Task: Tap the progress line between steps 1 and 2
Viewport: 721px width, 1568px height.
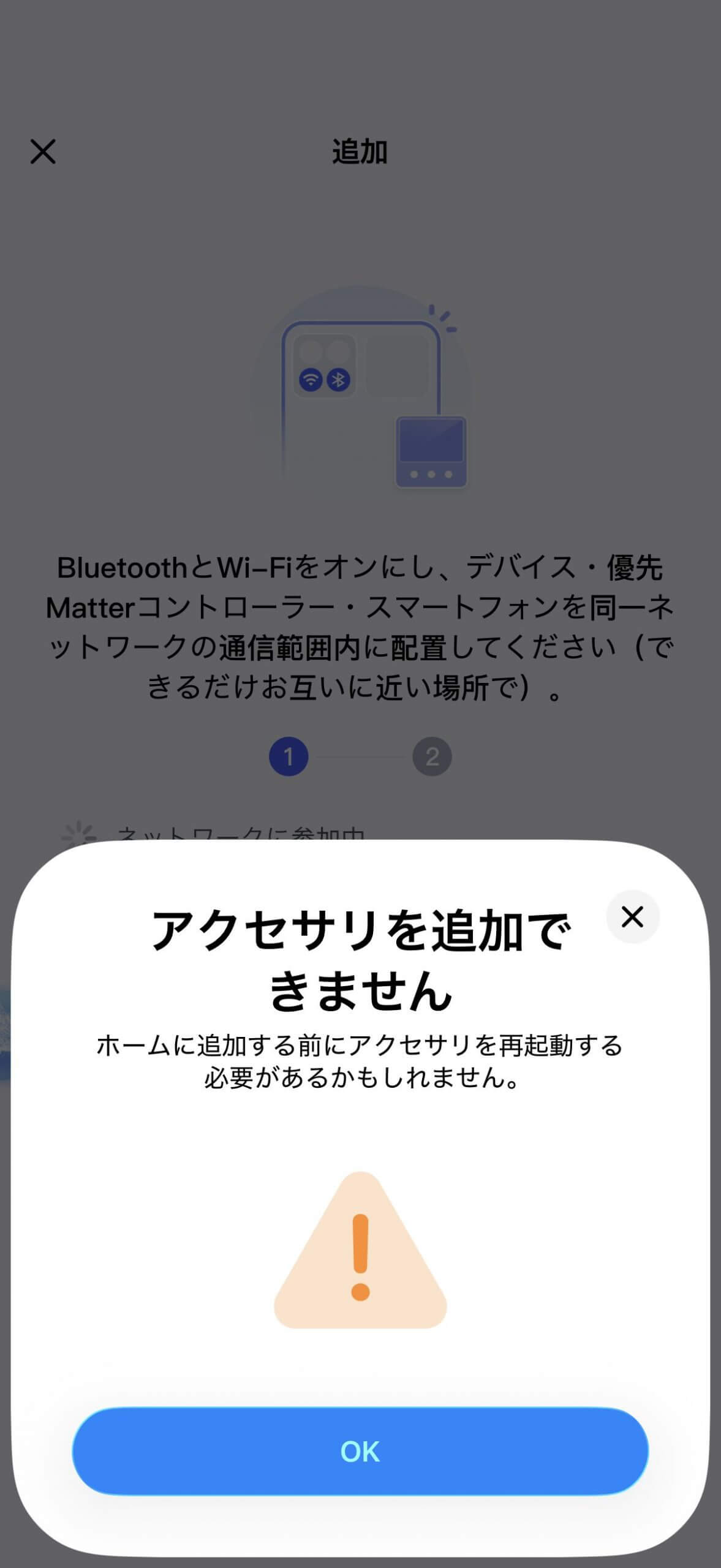Action: coord(359,757)
